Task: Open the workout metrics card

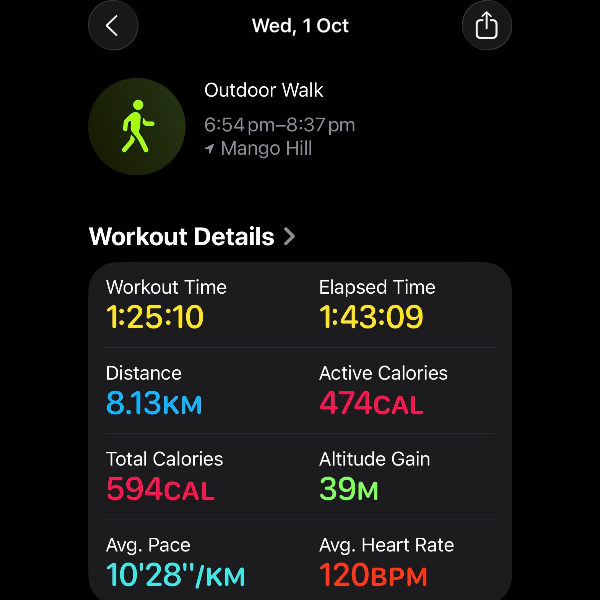Action: [x=300, y=430]
